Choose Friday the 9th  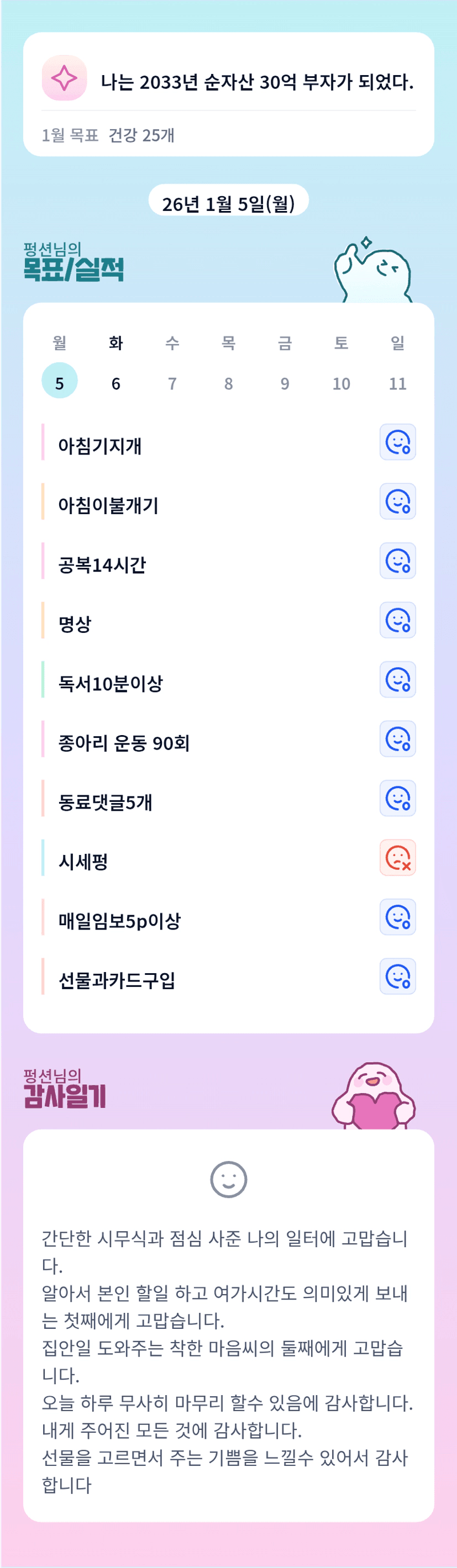[285, 382]
